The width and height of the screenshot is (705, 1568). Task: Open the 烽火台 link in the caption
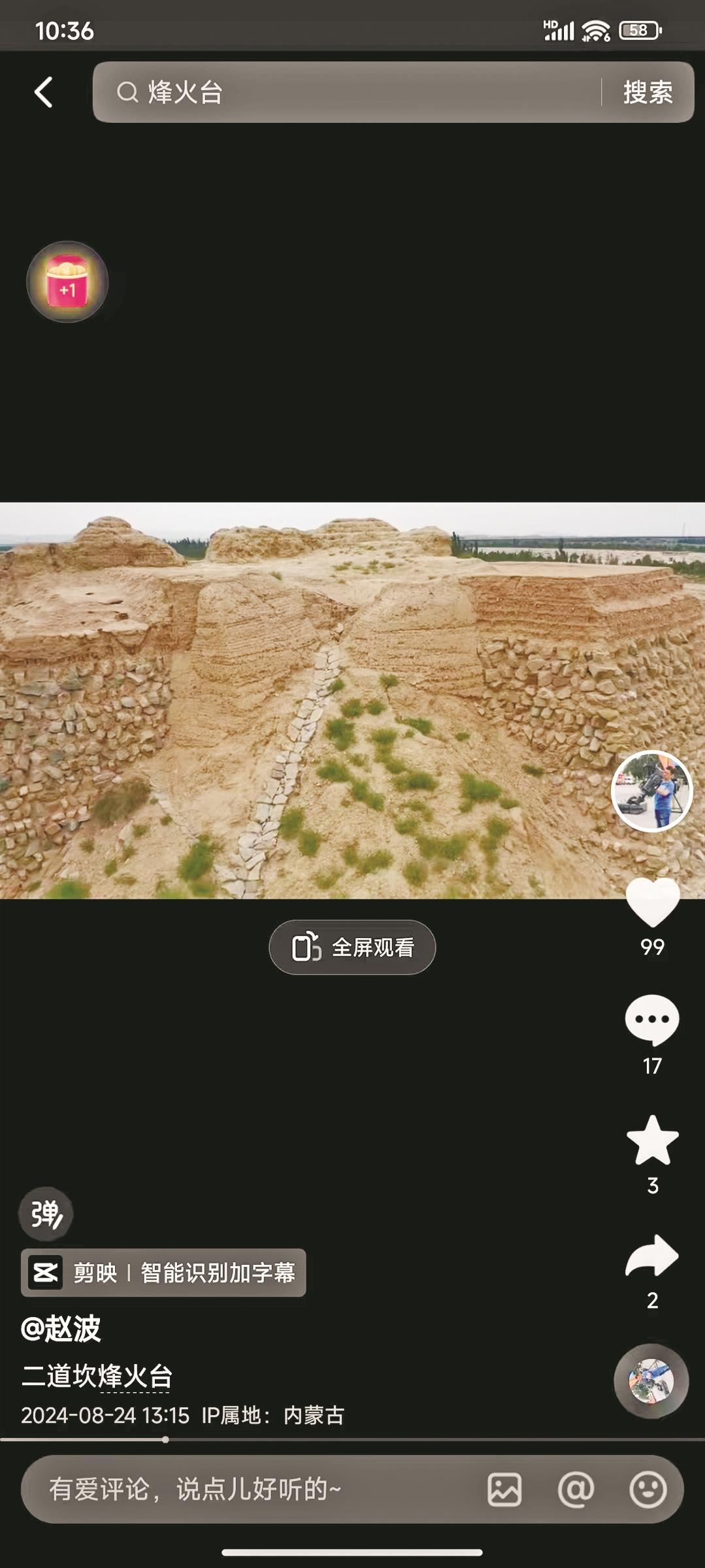(135, 1376)
